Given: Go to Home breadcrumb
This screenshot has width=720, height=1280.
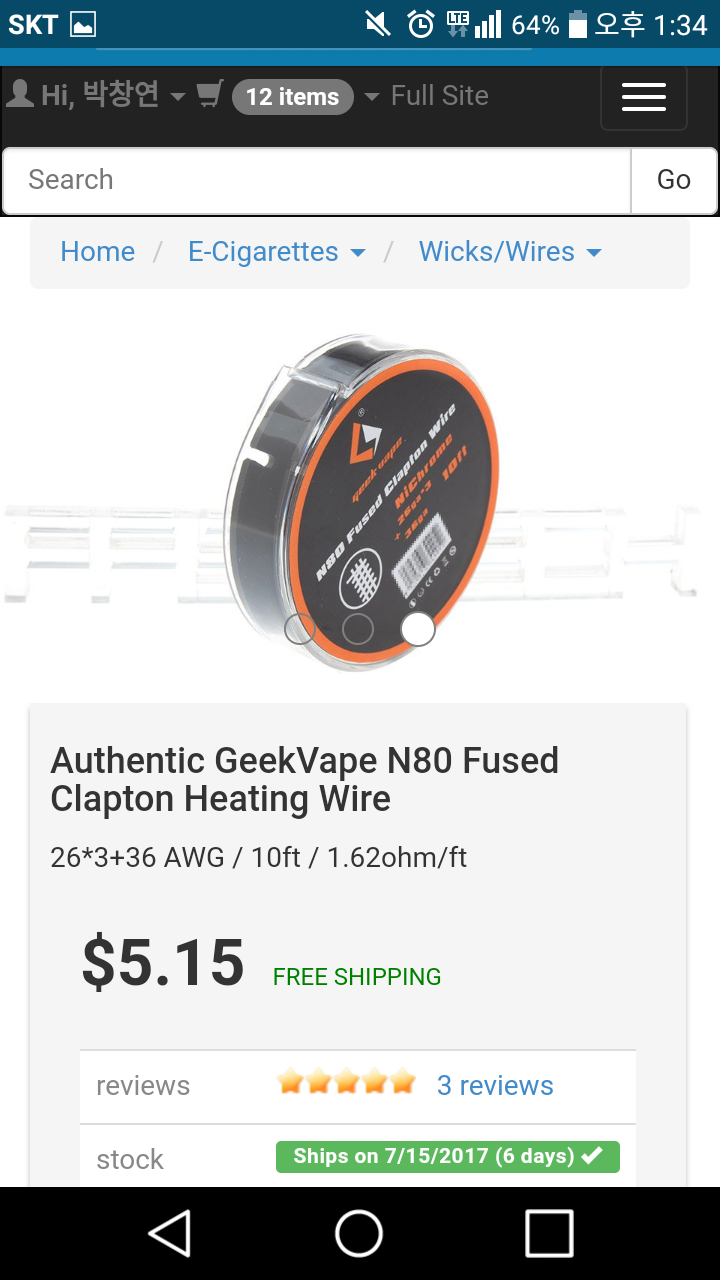Looking at the screenshot, I should pos(97,251).
